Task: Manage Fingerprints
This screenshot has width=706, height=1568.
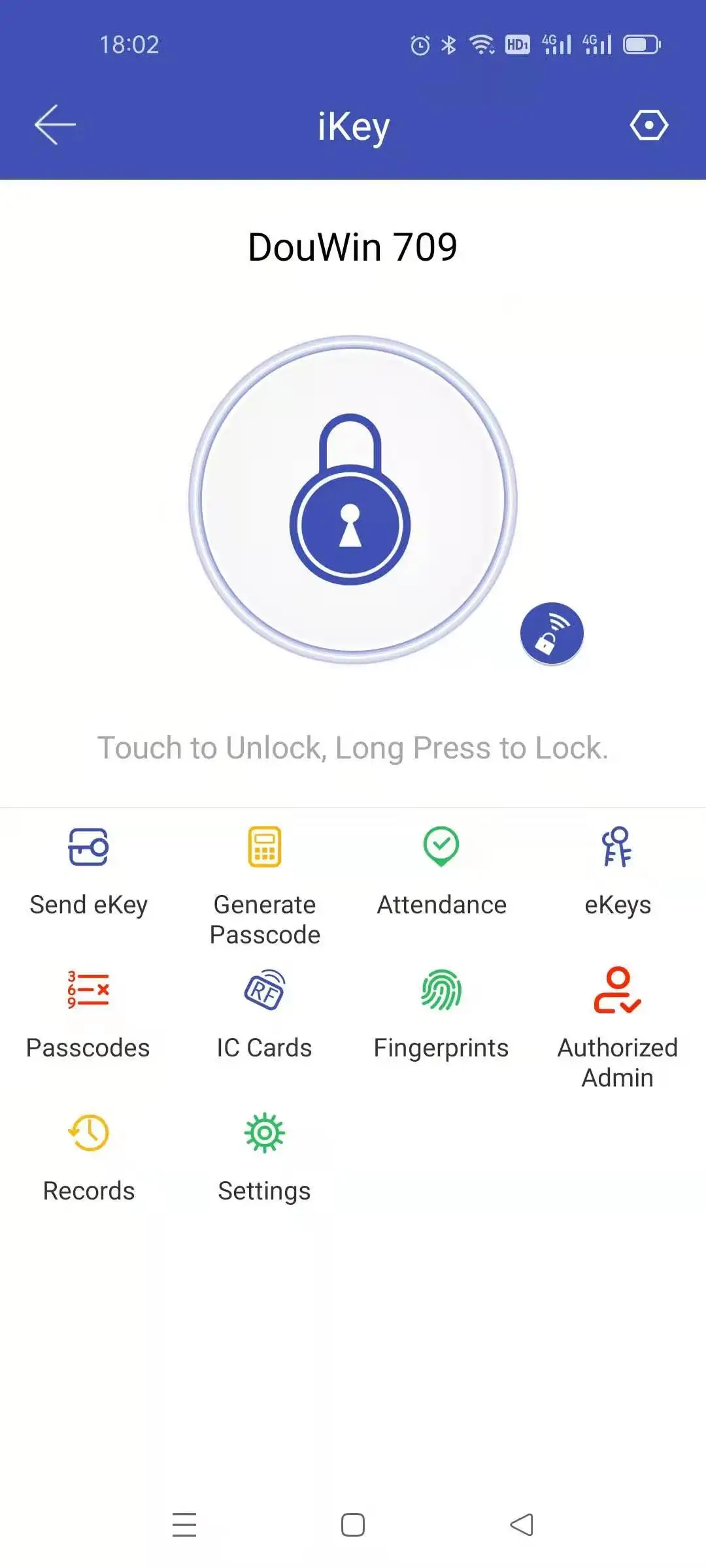Action: (x=441, y=1016)
